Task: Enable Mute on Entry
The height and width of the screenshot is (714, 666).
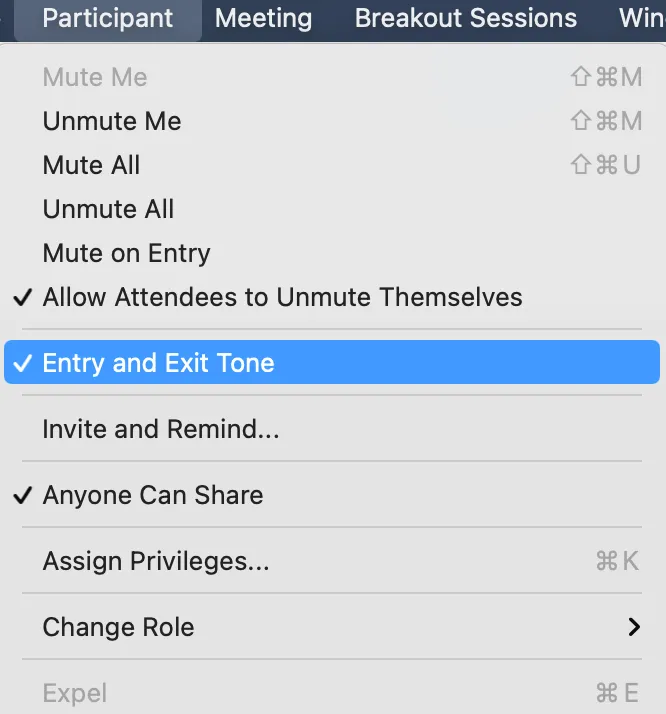Action: click(x=126, y=254)
